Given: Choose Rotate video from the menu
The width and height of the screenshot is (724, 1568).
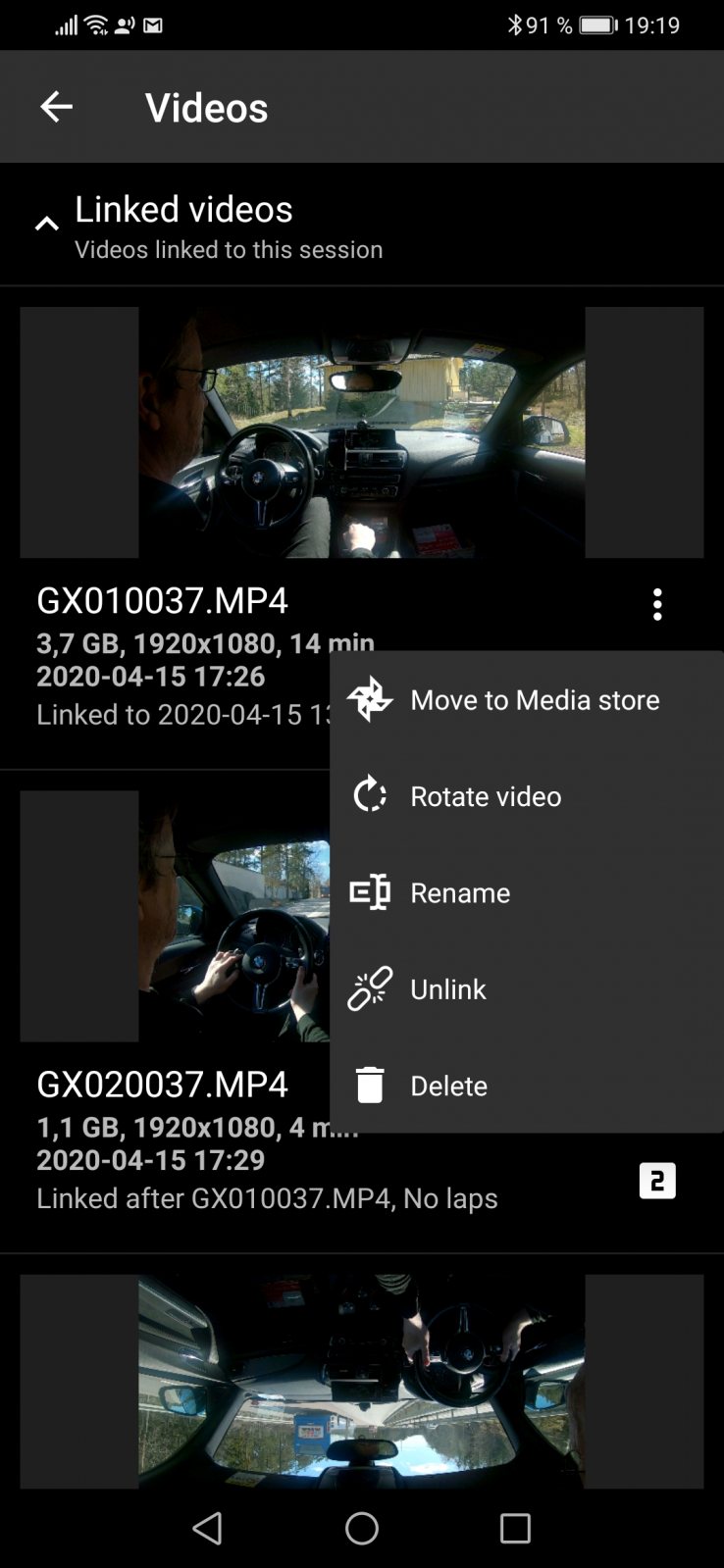Looking at the screenshot, I should coord(485,796).
